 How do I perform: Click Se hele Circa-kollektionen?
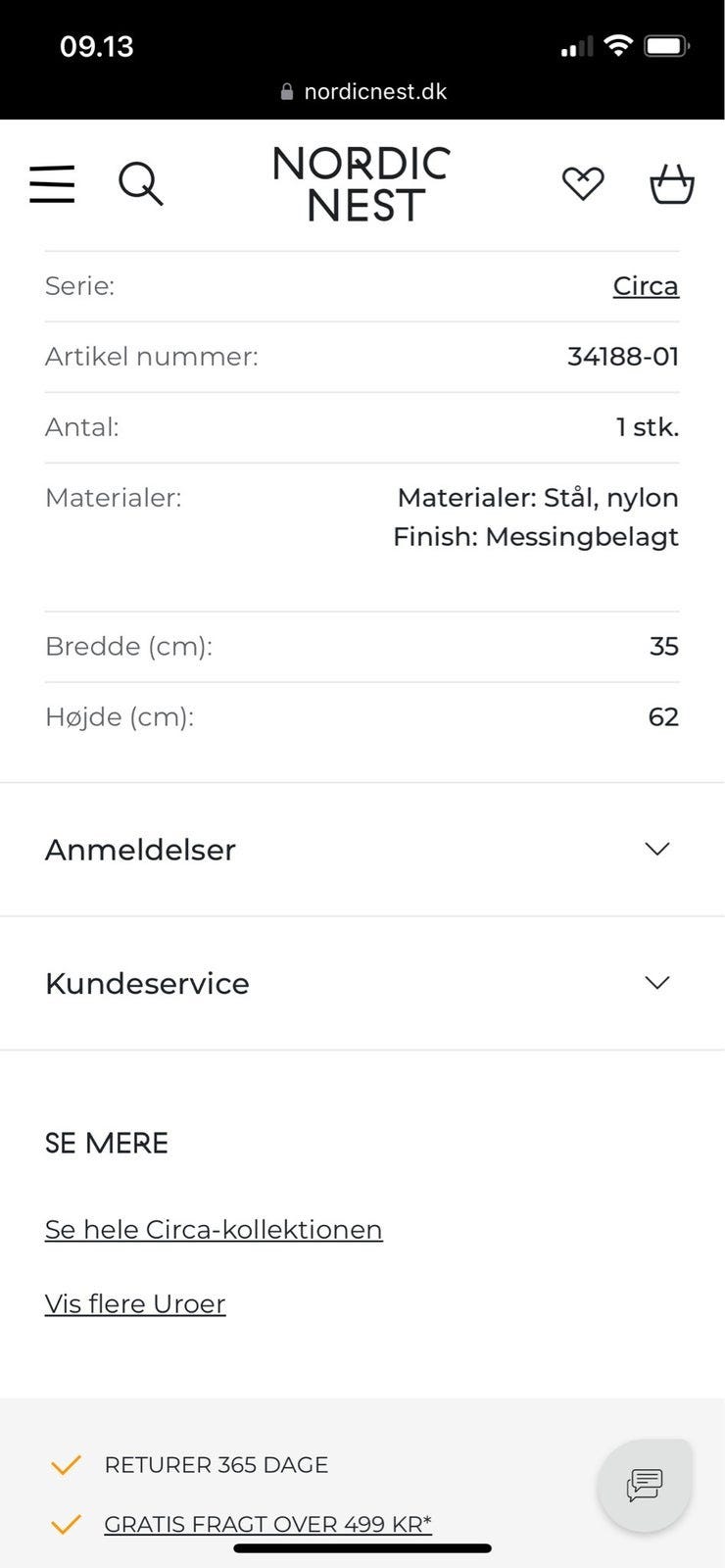click(x=213, y=1229)
